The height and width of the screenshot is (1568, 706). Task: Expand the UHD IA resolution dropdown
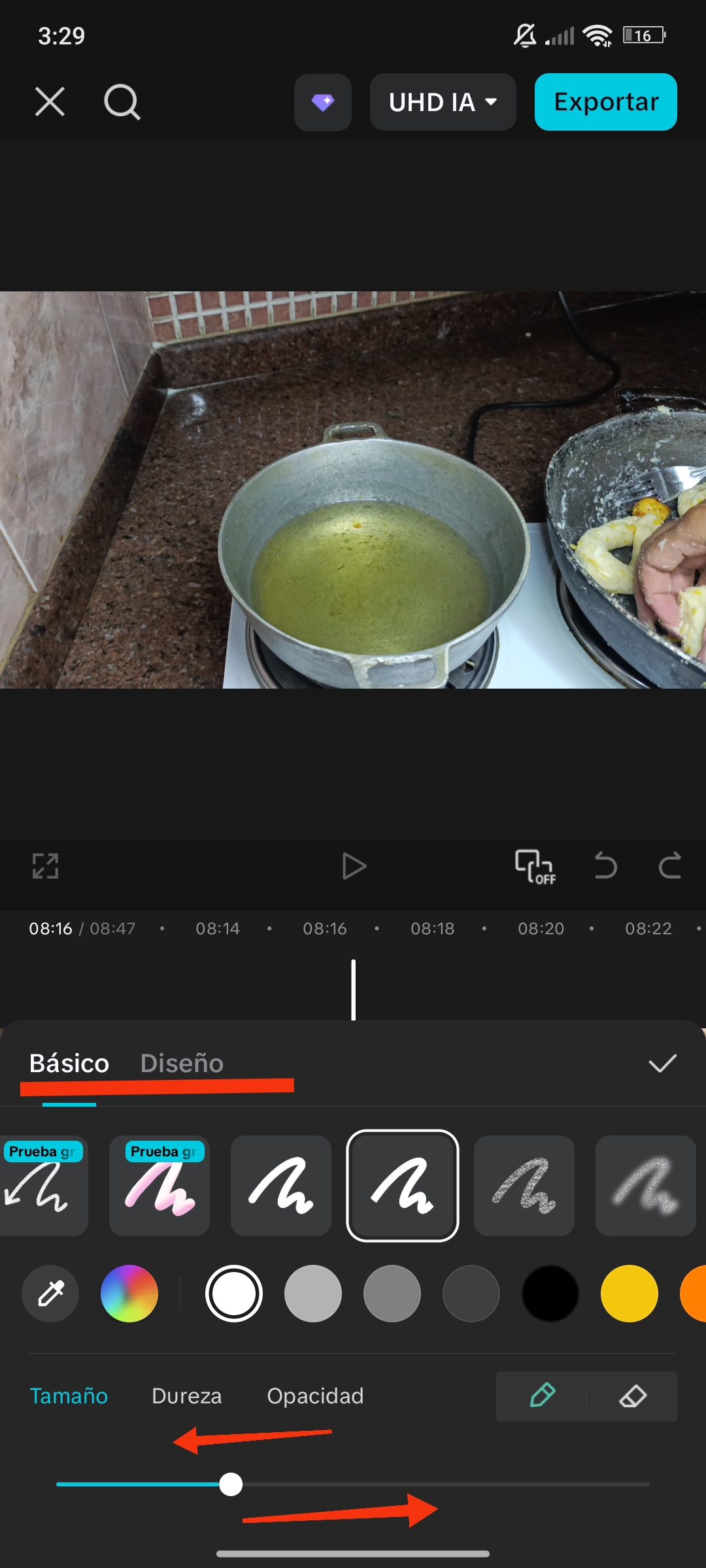coord(443,102)
